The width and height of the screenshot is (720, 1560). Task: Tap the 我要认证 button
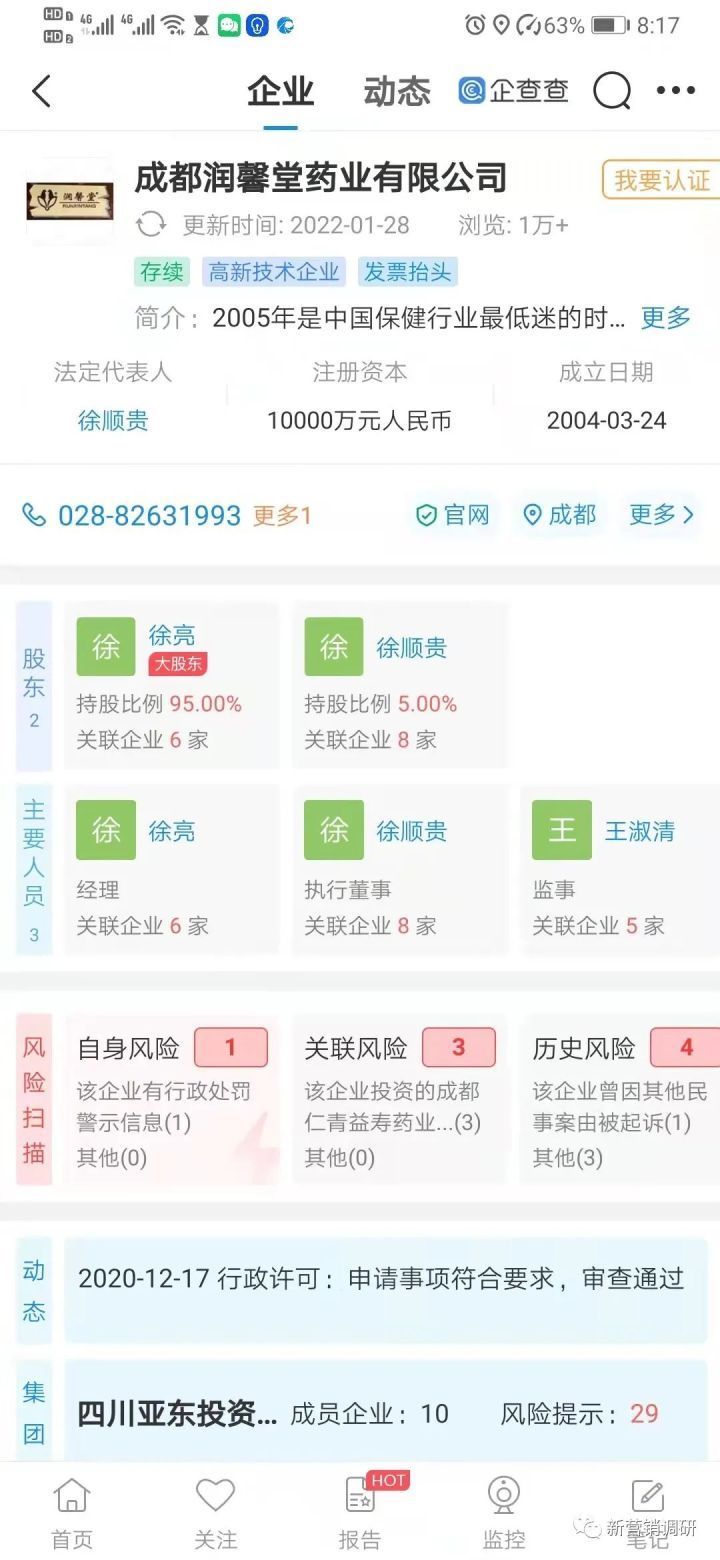point(661,181)
